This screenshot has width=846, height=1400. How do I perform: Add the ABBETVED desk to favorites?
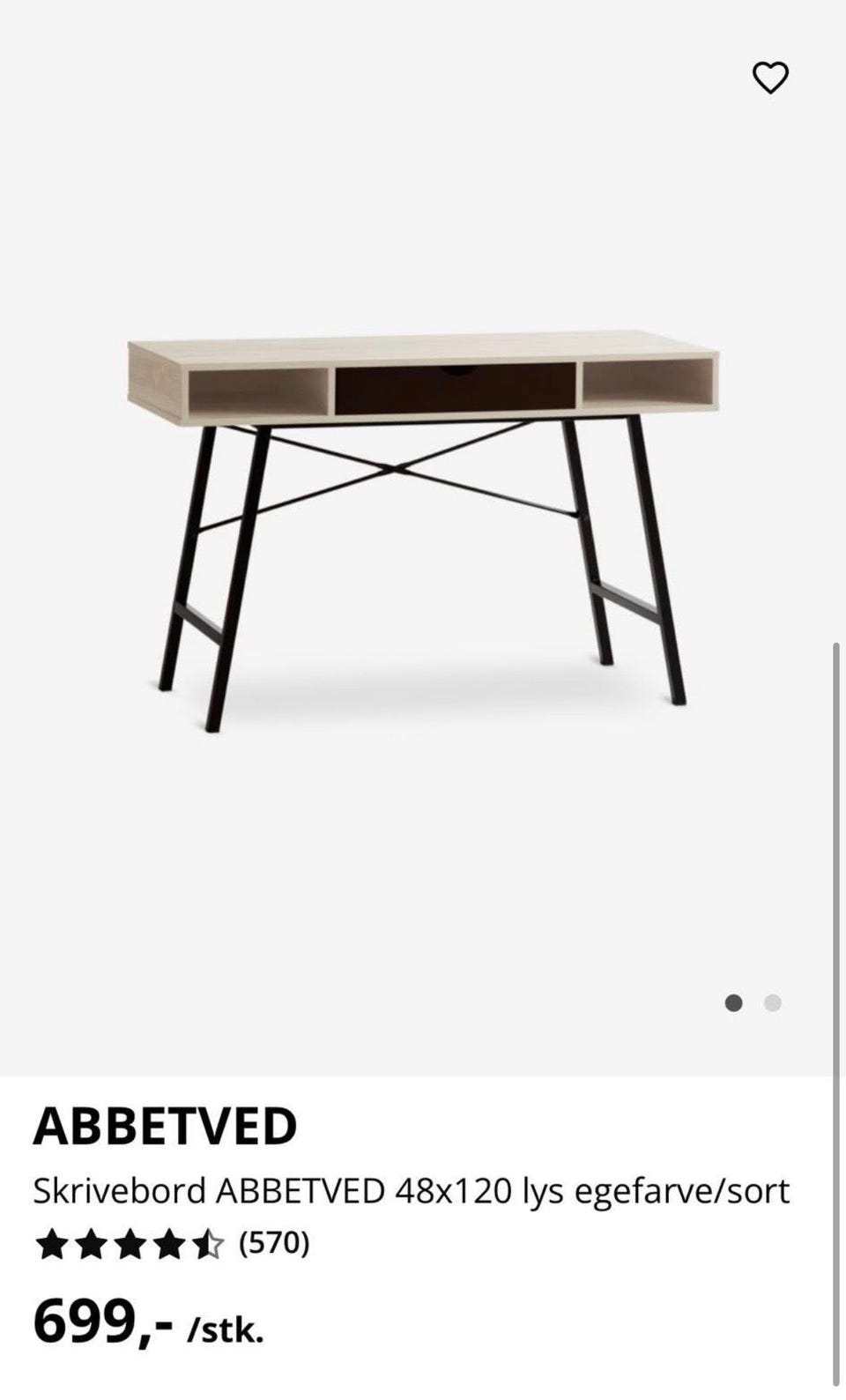[x=770, y=78]
